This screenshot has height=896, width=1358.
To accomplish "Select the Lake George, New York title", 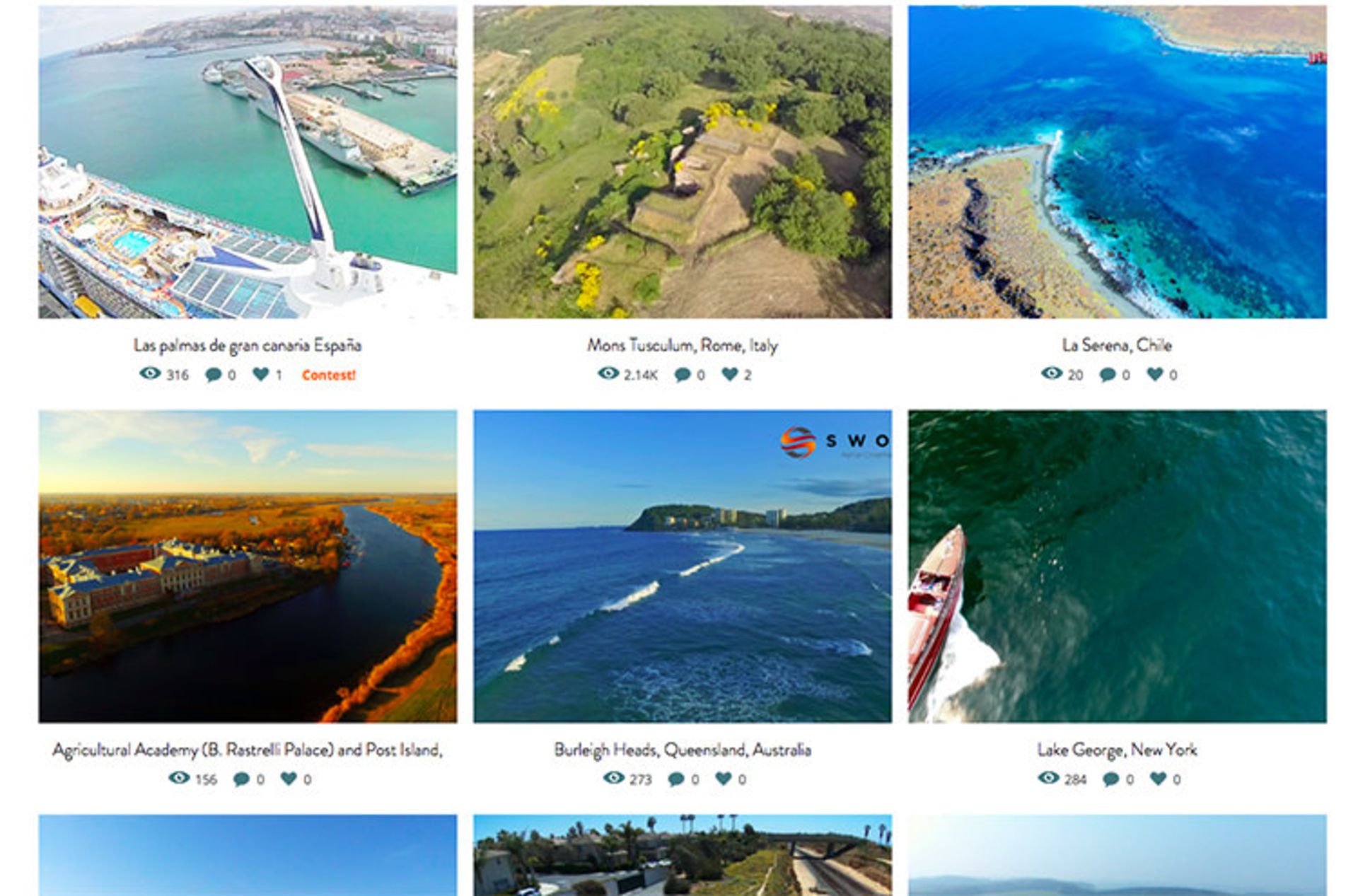I will [1117, 750].
